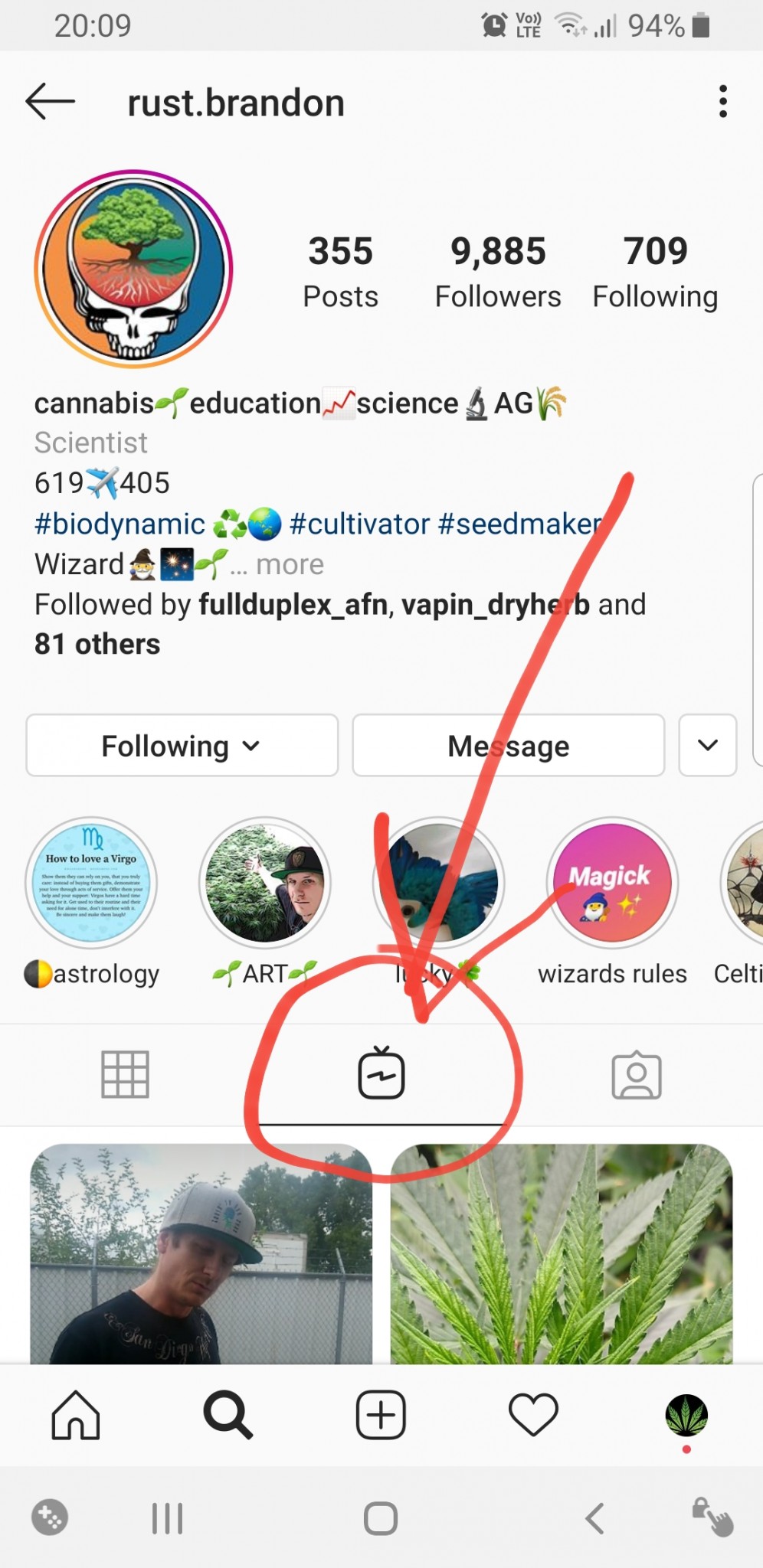Open the activity heart tab
This screenshot has width=763, height=1568.
[x=533, y=1415]
